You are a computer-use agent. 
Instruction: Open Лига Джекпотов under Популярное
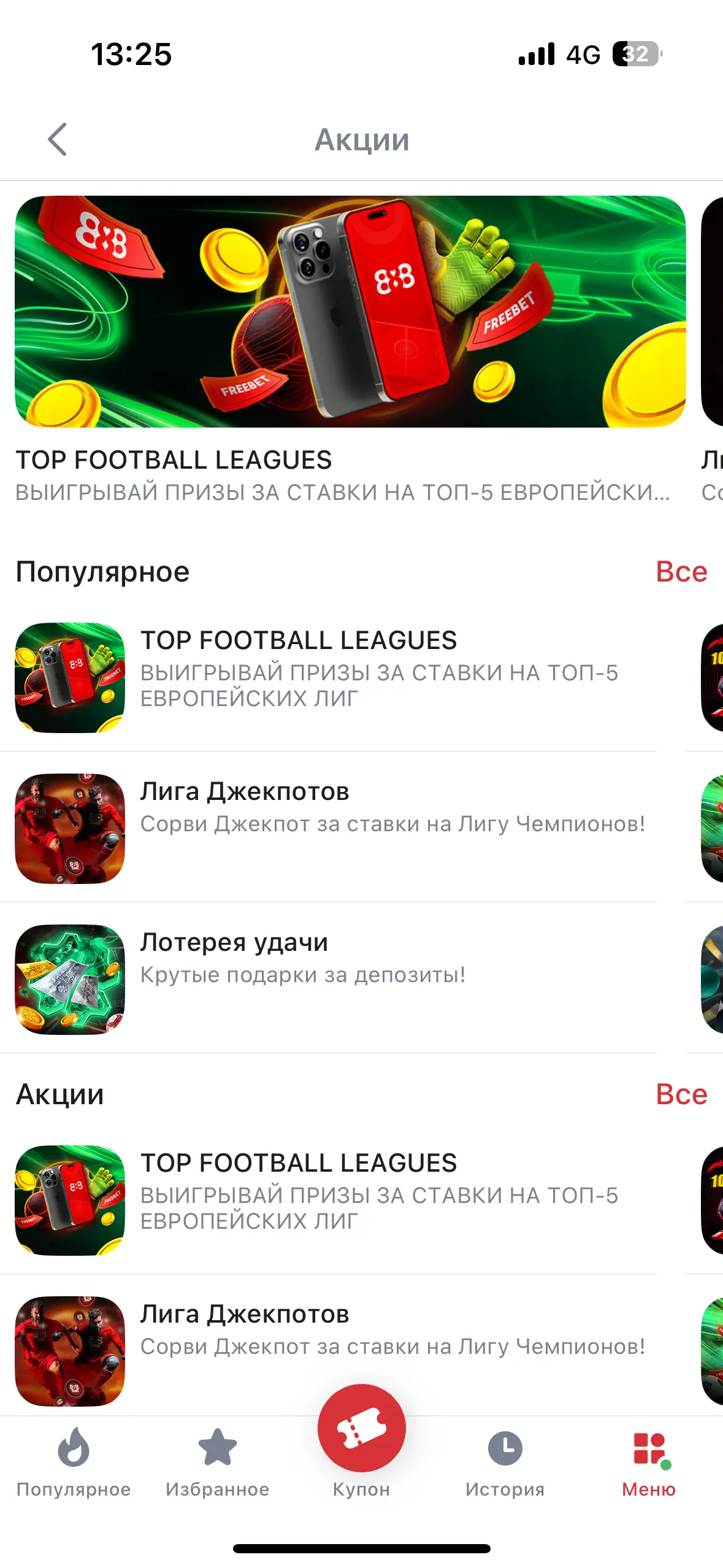click(336, 828)
